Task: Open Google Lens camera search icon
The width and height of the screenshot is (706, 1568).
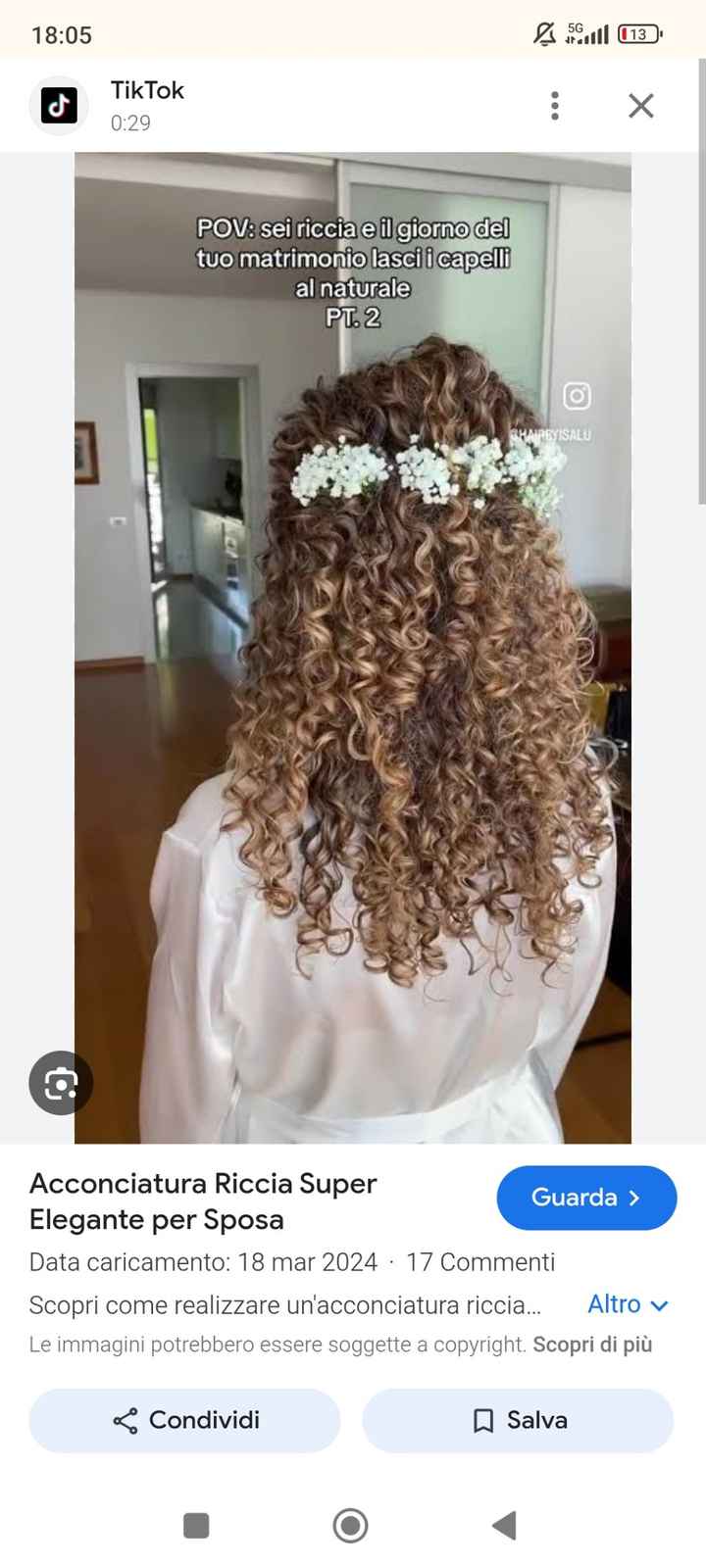Action: pos(61,1083)
